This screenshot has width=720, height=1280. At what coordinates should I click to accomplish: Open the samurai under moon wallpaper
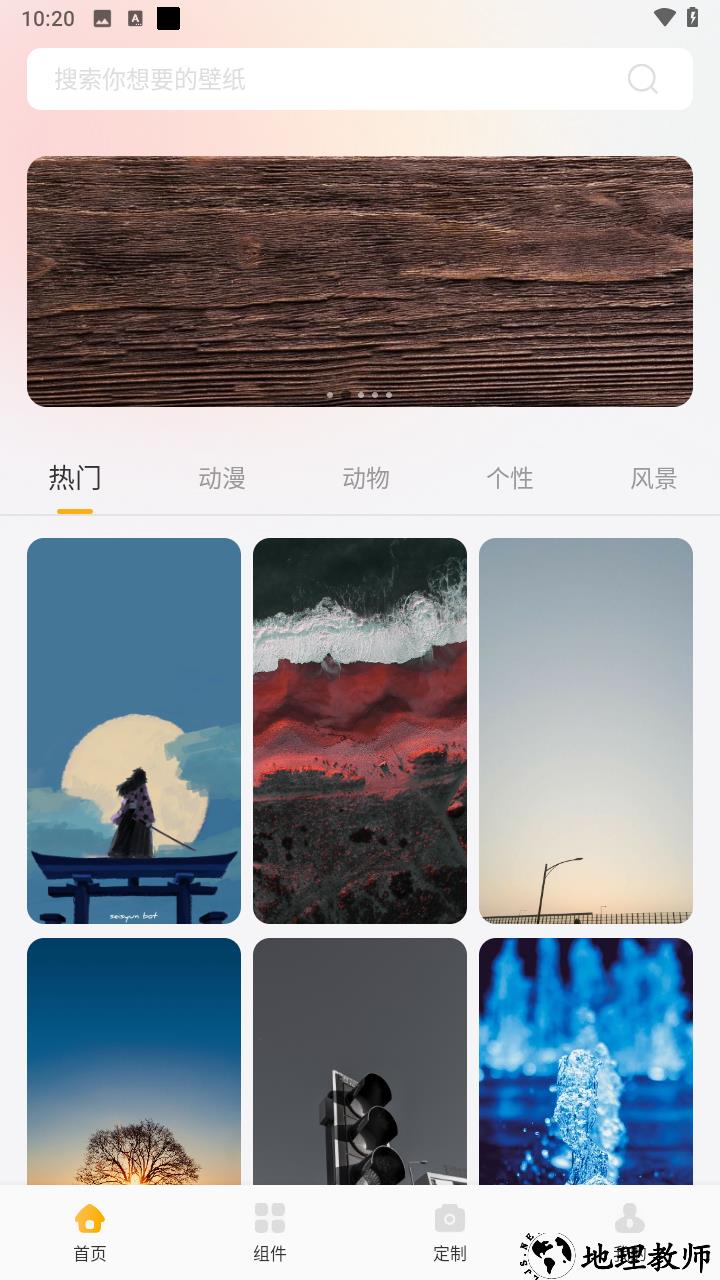tap(133, 730)
